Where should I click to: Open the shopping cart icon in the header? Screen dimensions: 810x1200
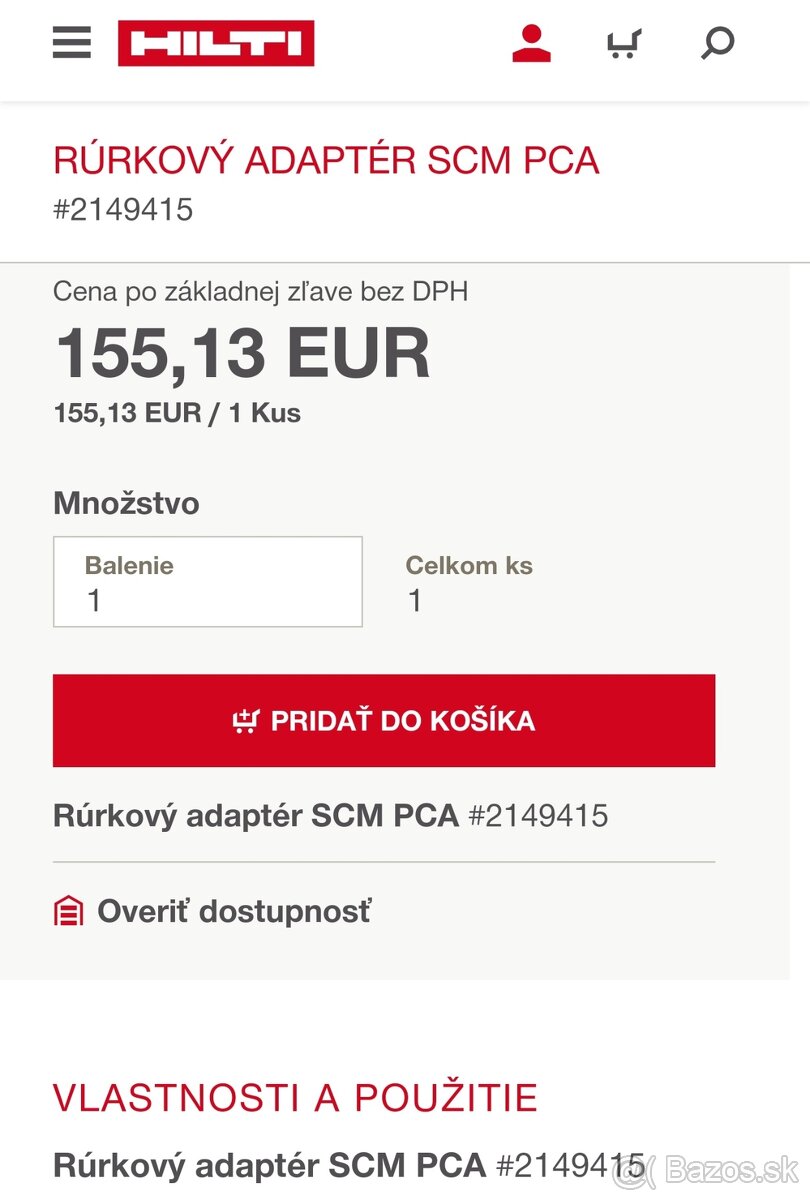[623, 43]
